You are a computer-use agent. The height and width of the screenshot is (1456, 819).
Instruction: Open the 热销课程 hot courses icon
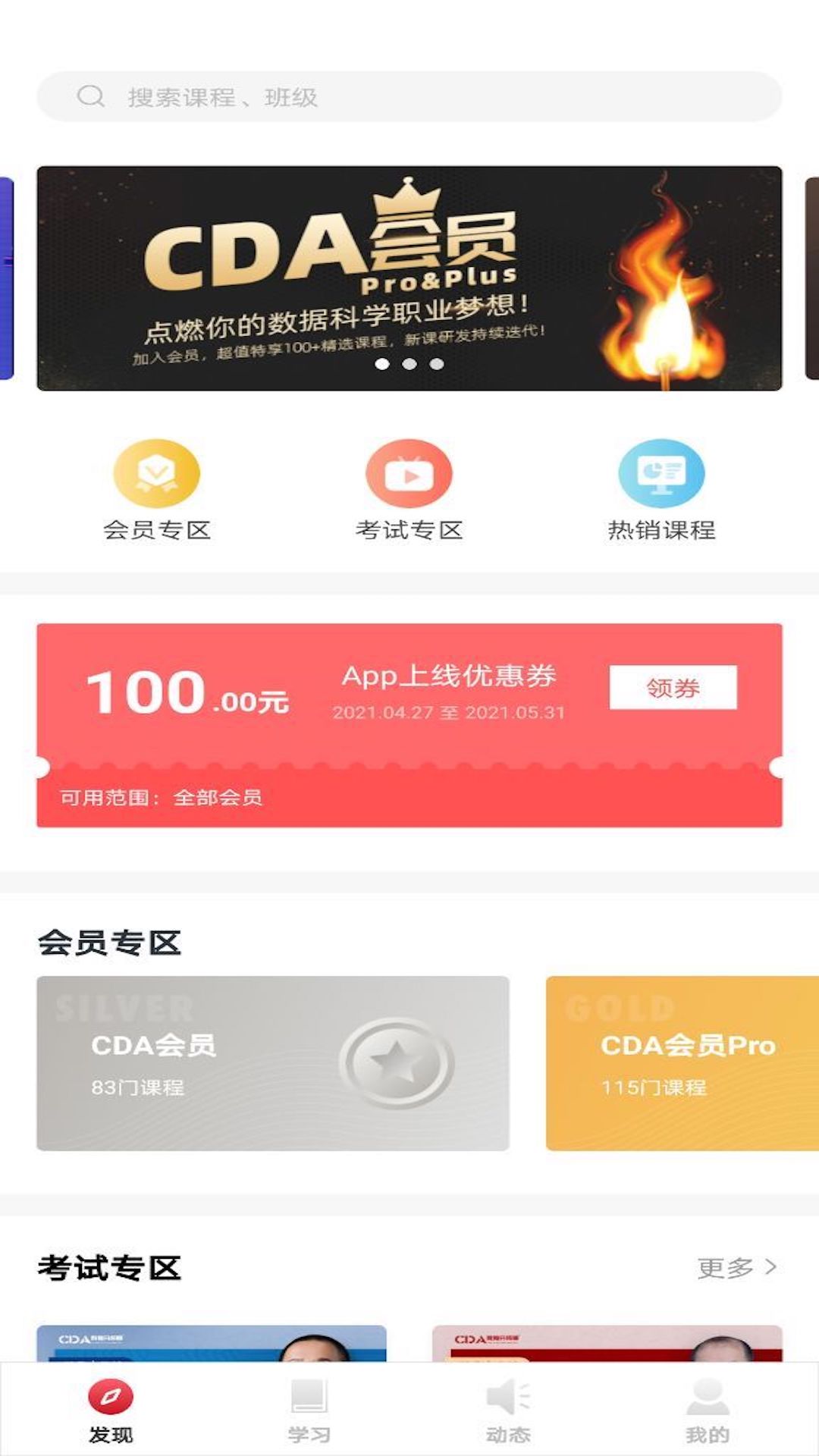coord(660,474)
